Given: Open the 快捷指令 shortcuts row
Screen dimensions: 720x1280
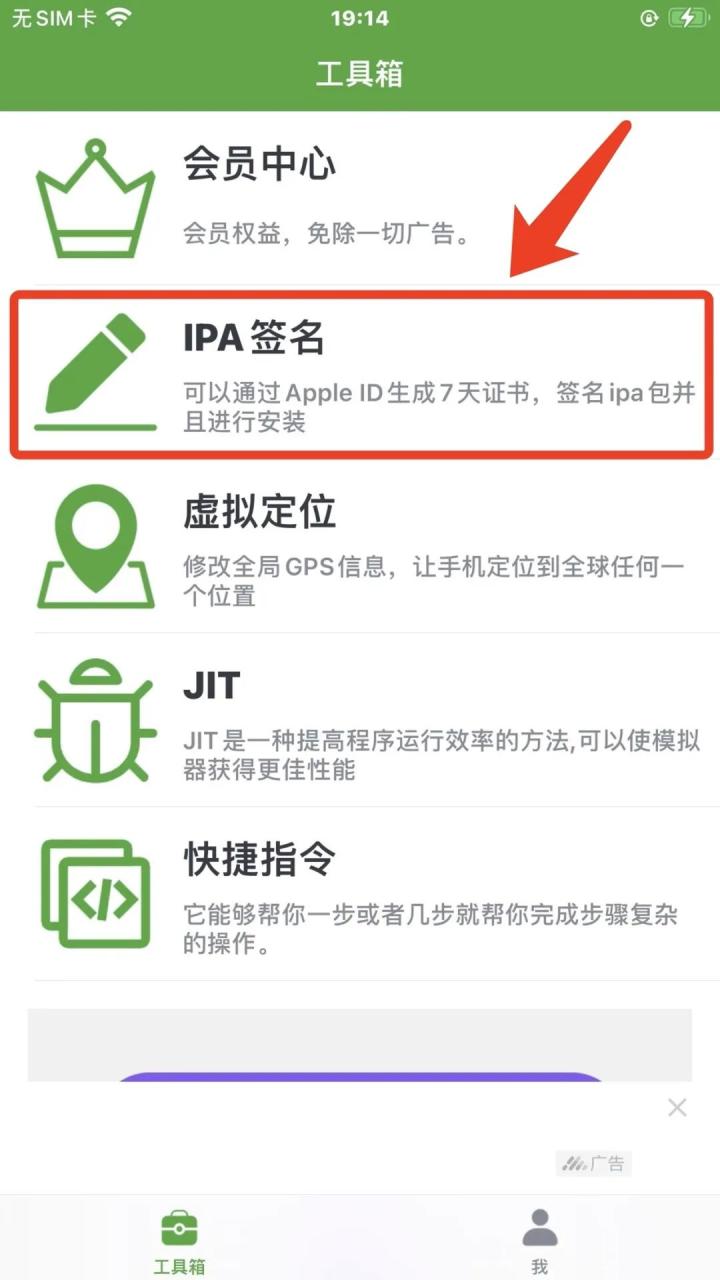Looking at the screenshot, I should (x=360, y=895).
